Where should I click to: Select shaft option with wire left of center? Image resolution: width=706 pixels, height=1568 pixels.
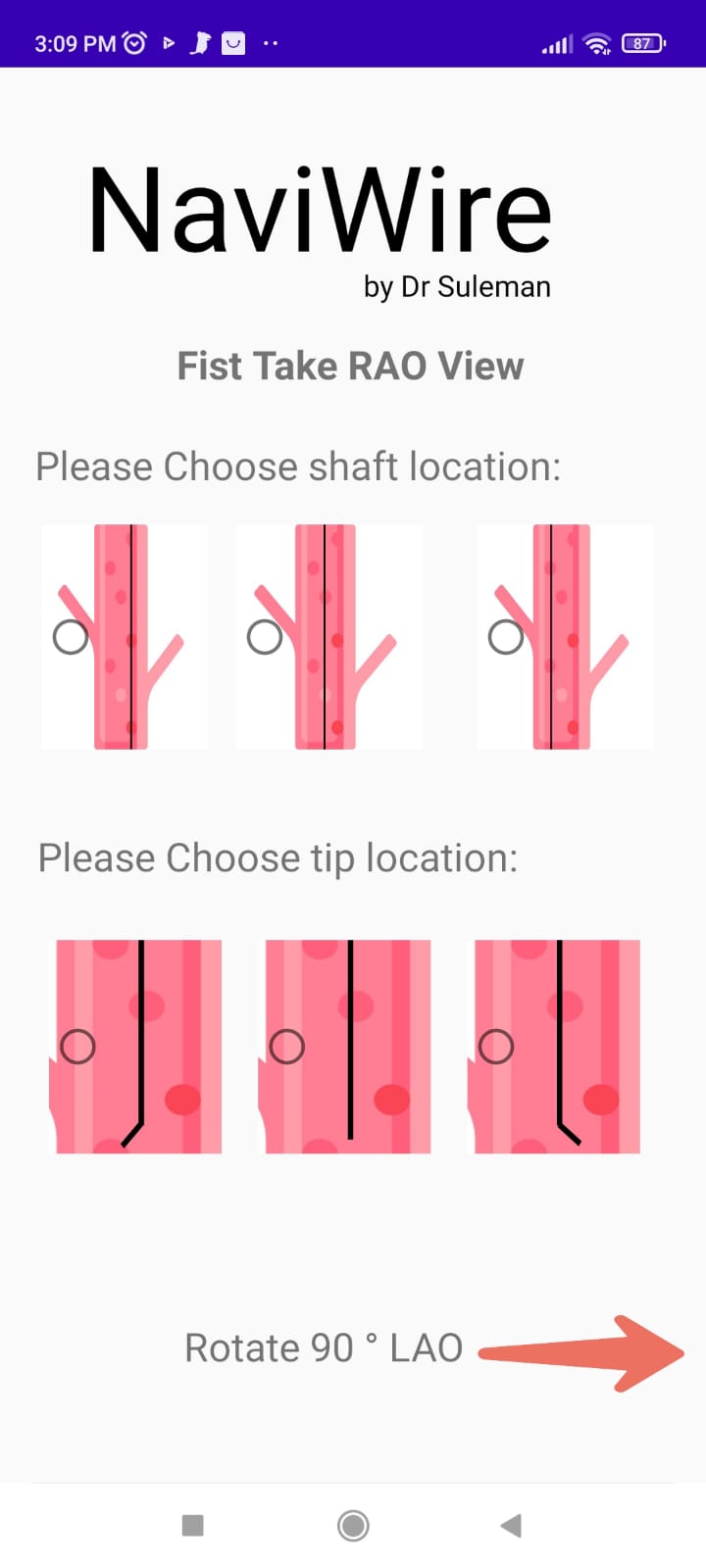pos(506,637)
